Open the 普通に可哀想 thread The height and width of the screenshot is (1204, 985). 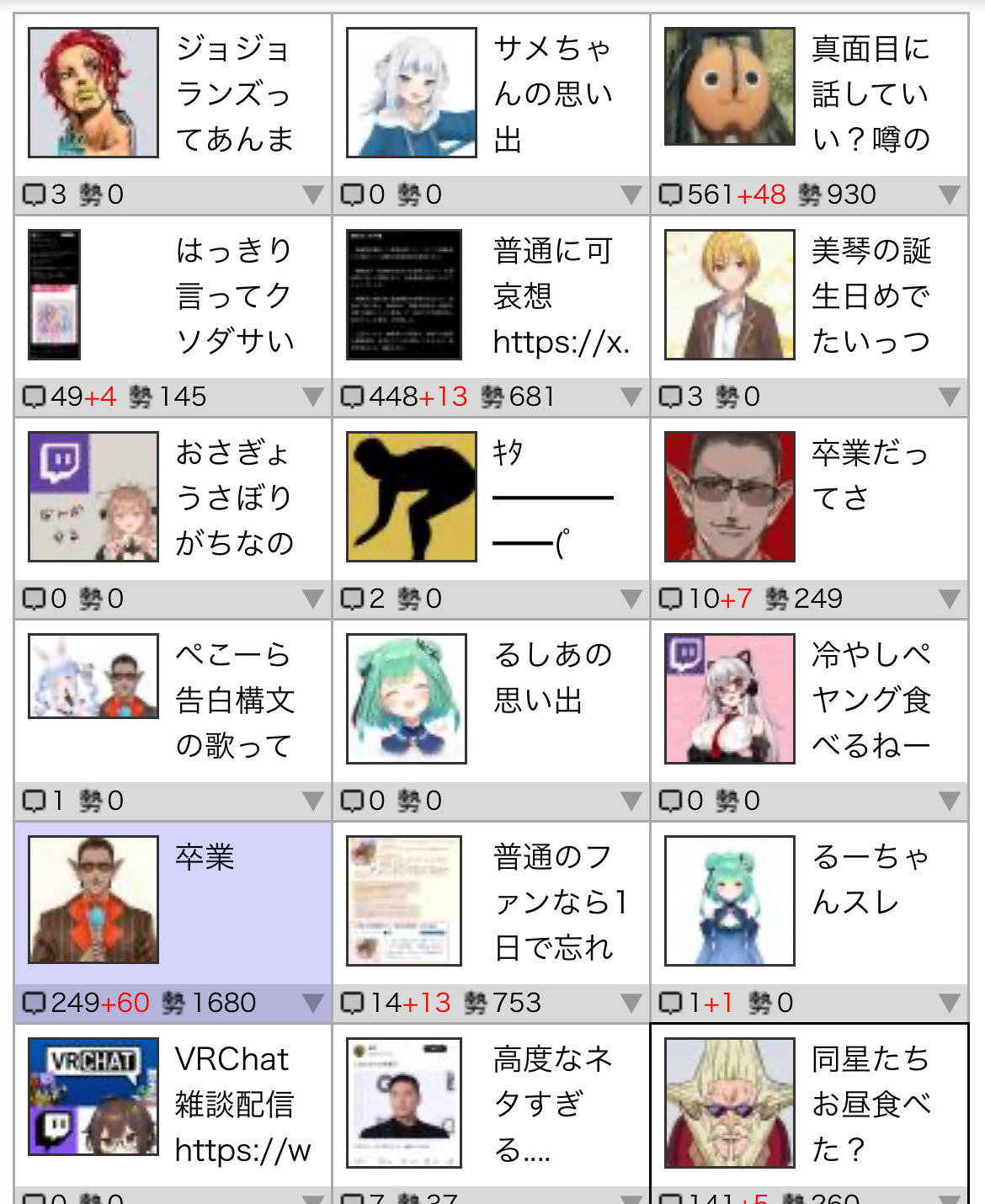pyautogui.click(x=552, y=296)
